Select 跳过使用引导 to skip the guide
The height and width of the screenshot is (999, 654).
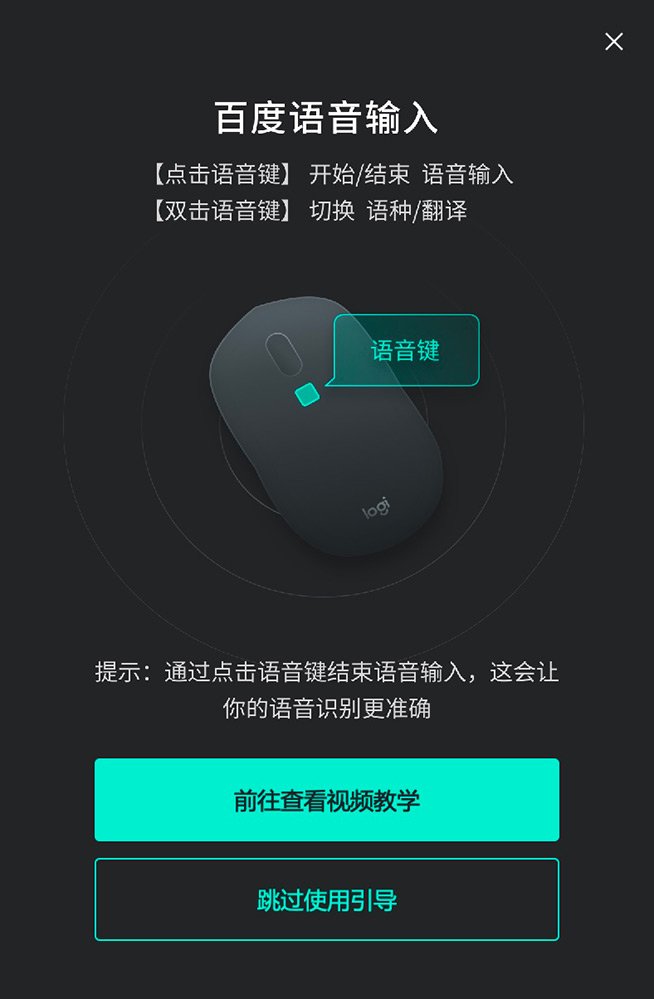pyautogui.click(x=326, y=900)
